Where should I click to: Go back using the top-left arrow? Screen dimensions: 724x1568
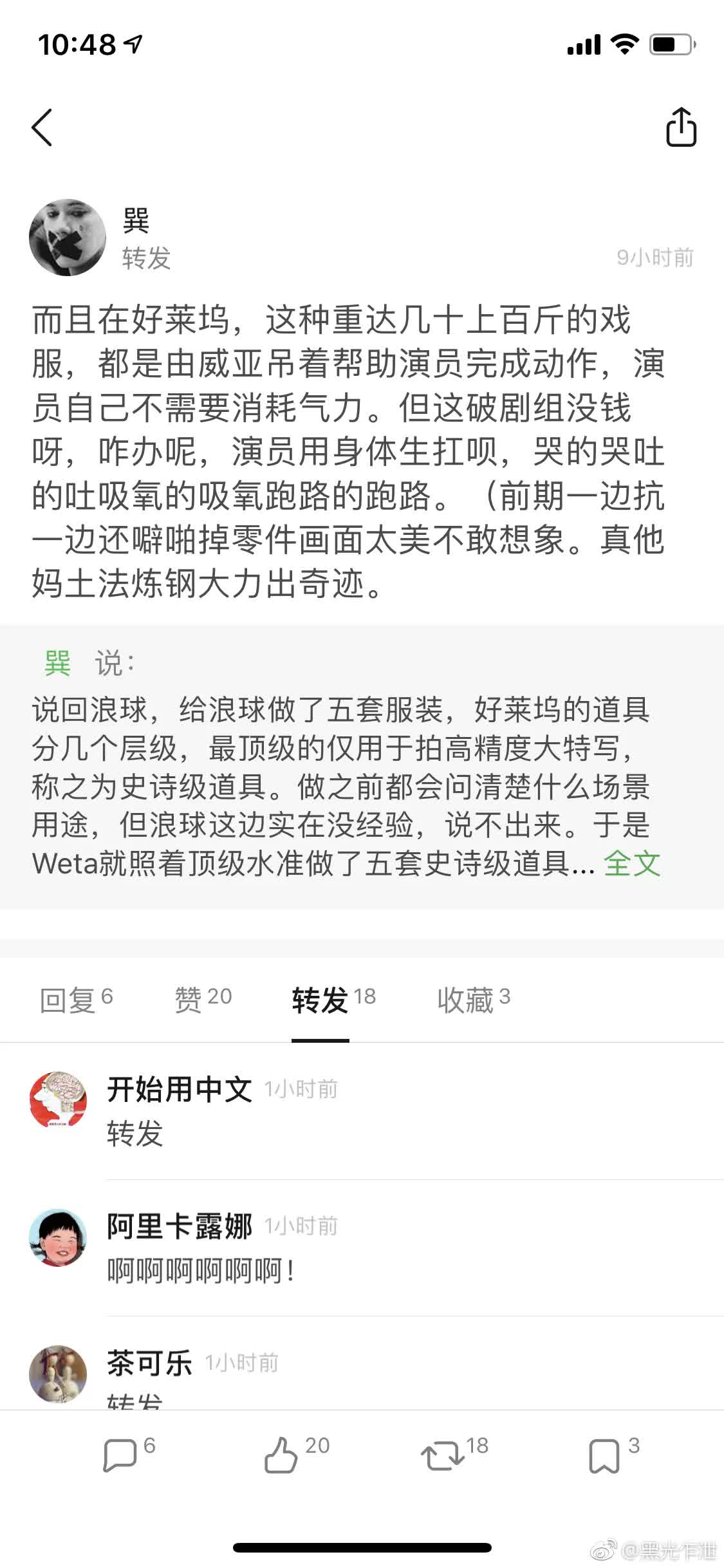(x=42, y=127)
